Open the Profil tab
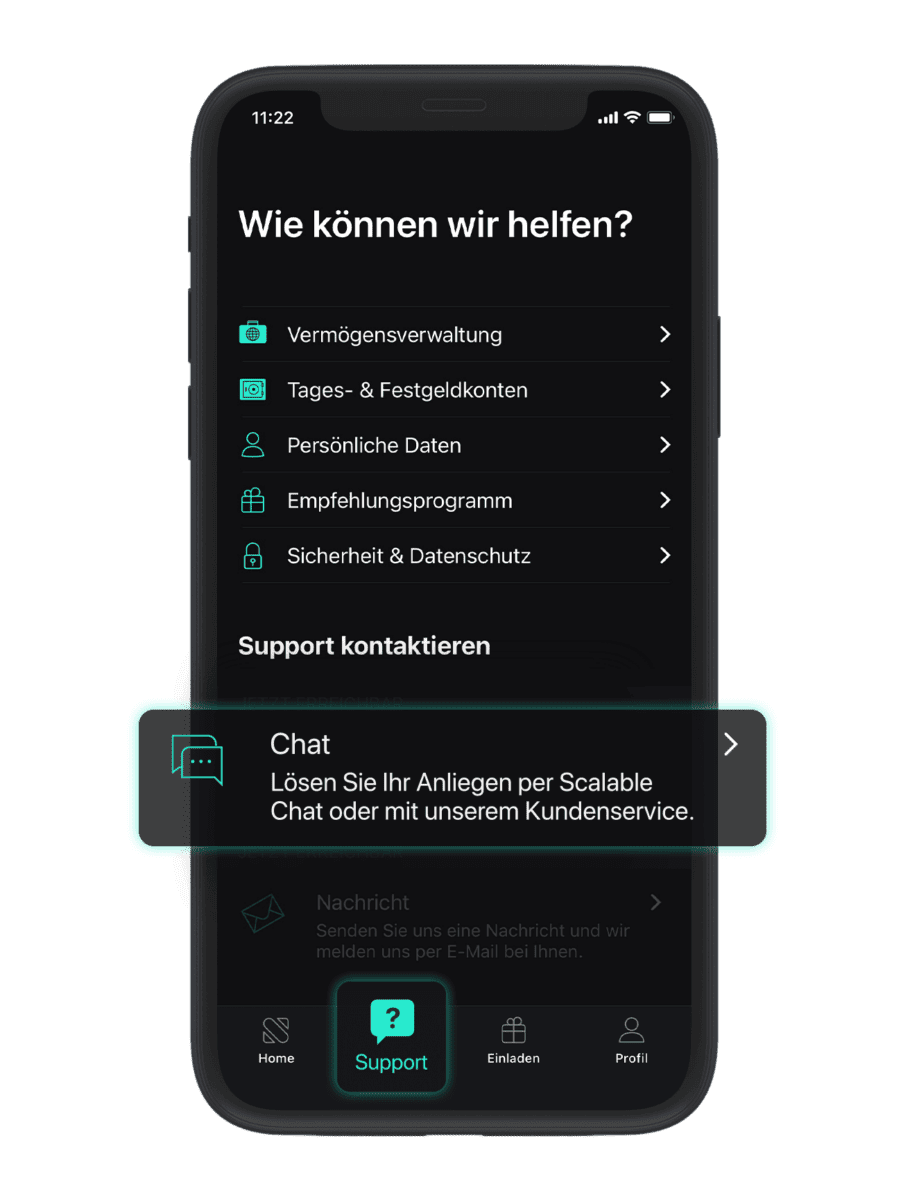Viewport: 910px width, 1200px height. point(631,1040)
